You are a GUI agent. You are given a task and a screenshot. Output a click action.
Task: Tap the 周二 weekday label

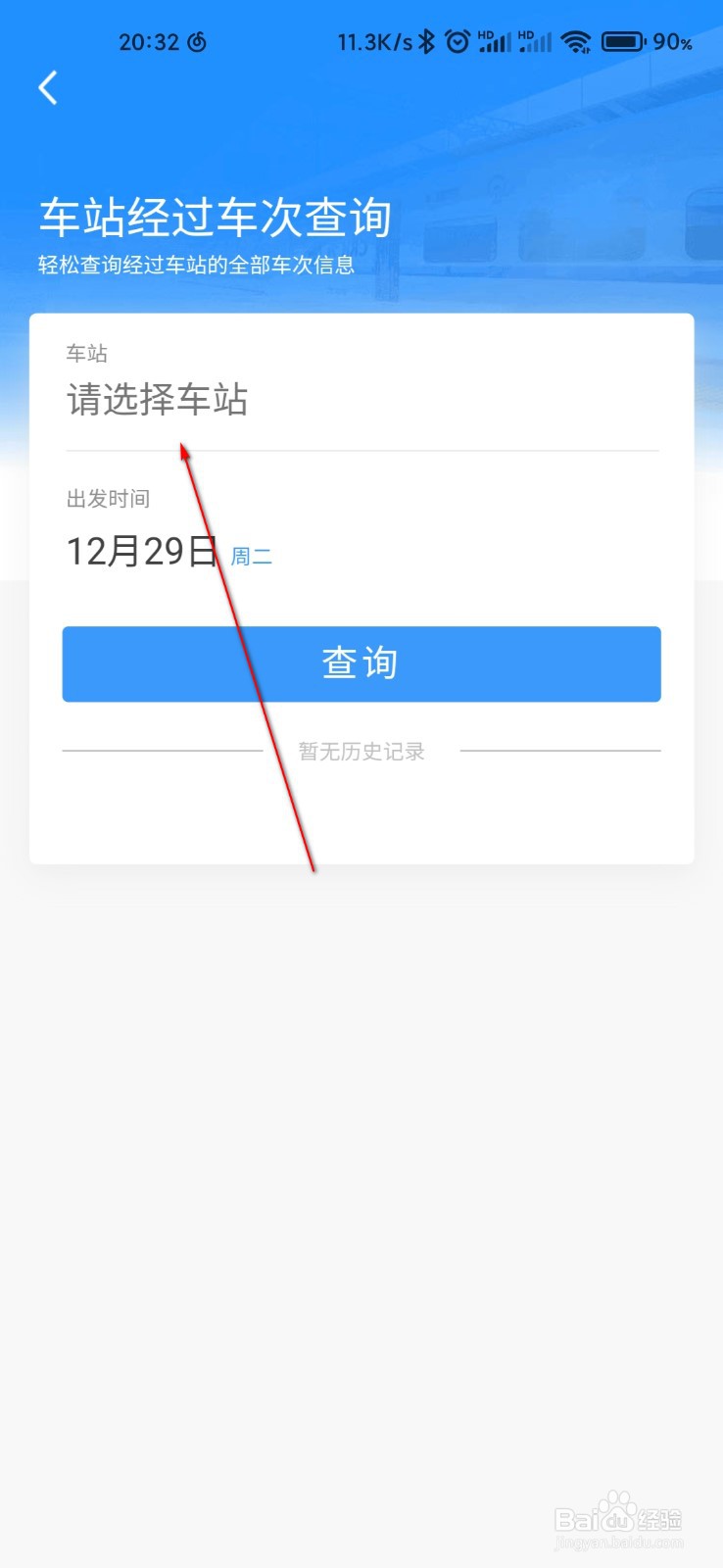[x=251, y=556]
